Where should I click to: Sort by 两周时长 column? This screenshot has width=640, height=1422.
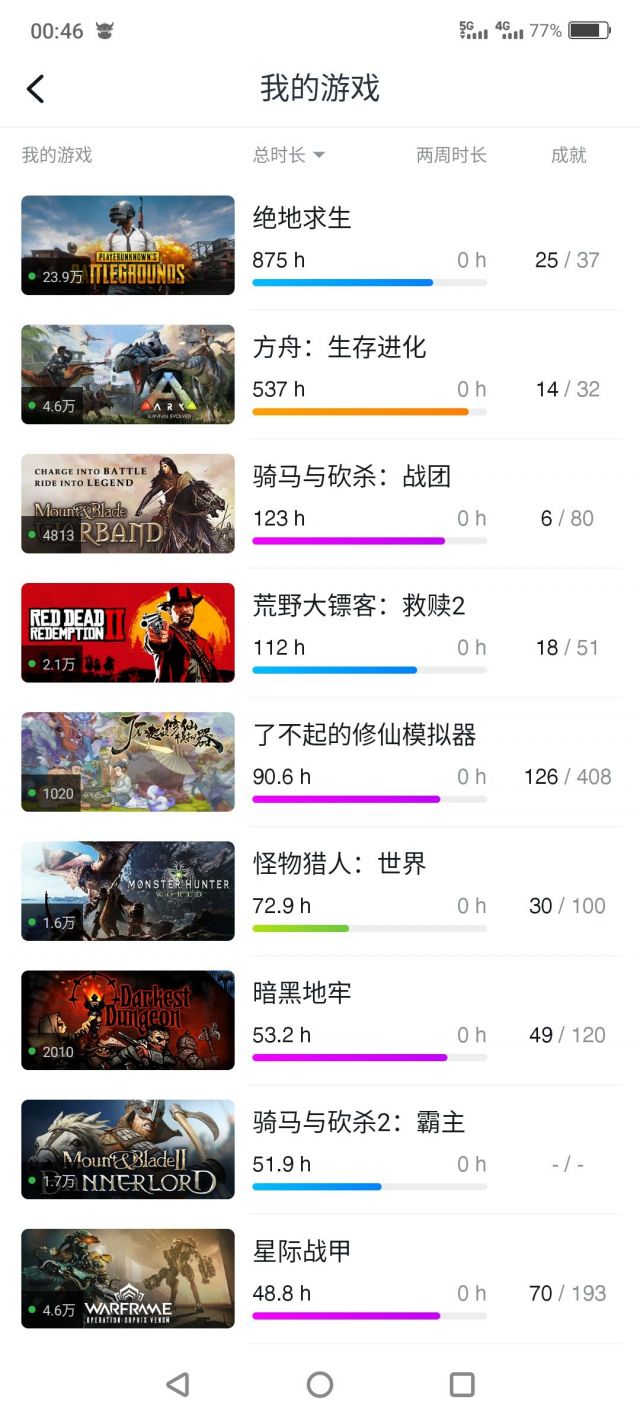[x=451, y=155]
